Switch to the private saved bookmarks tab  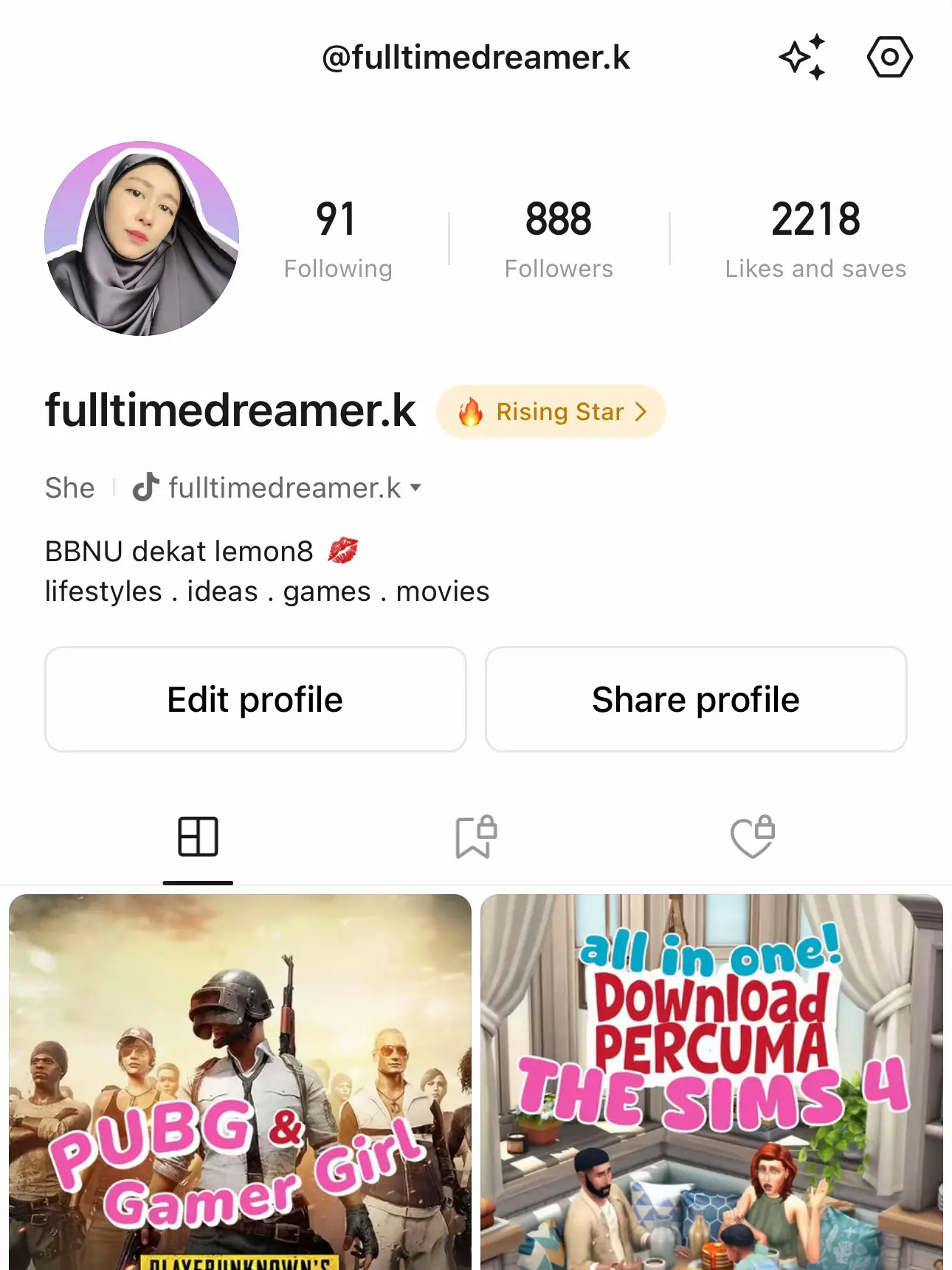coord(476,837)
